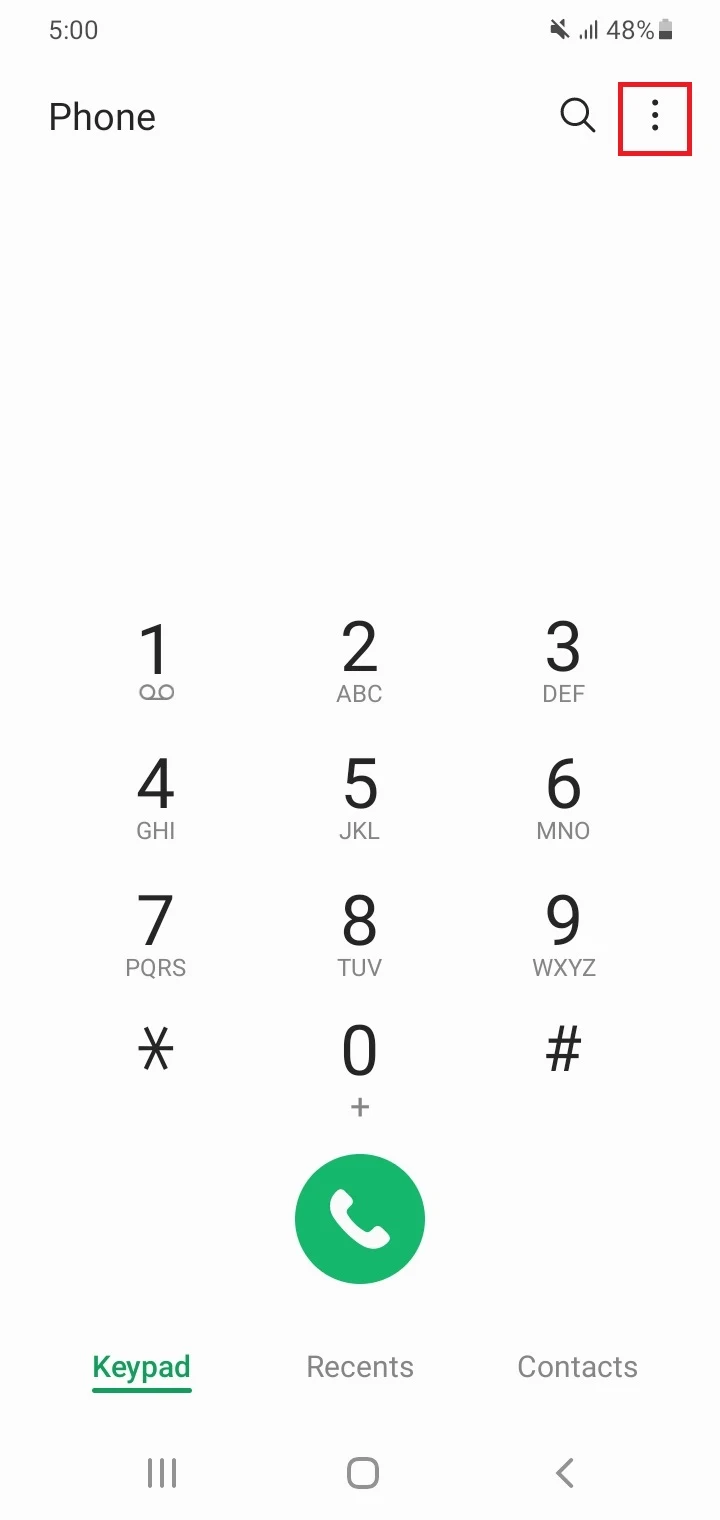This screenshot has height=1520, width=720.
Task: Tap the green call button
Action: point(360,1218)
